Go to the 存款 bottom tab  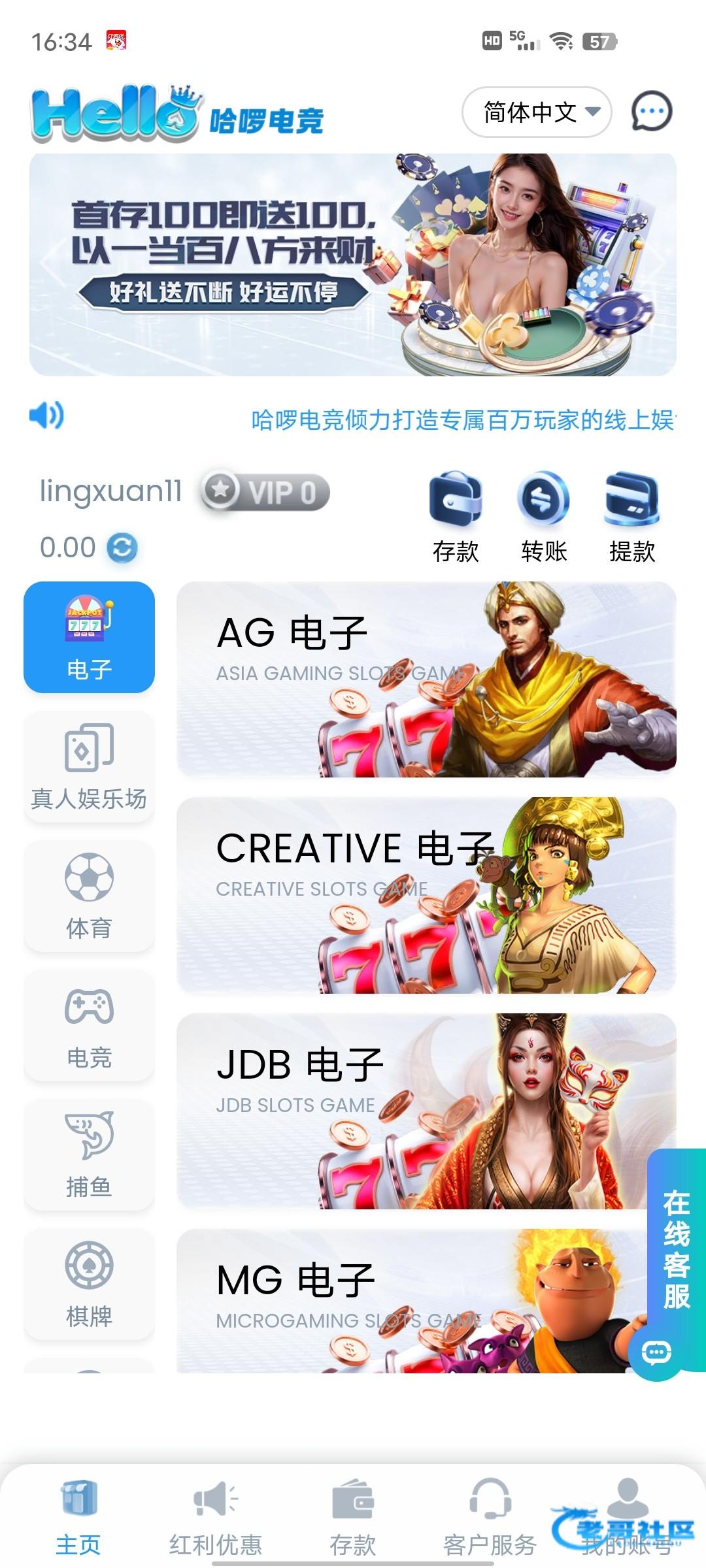pyautogui.click(x=352, y=1516)
